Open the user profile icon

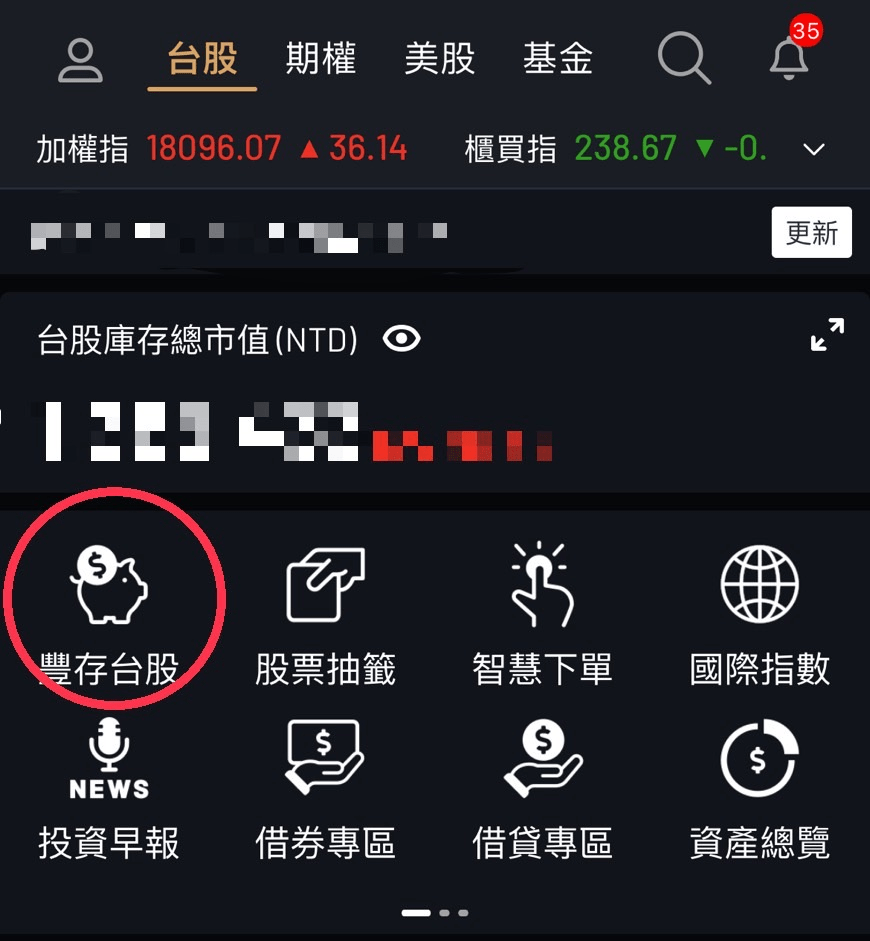(x=82, y=57)
